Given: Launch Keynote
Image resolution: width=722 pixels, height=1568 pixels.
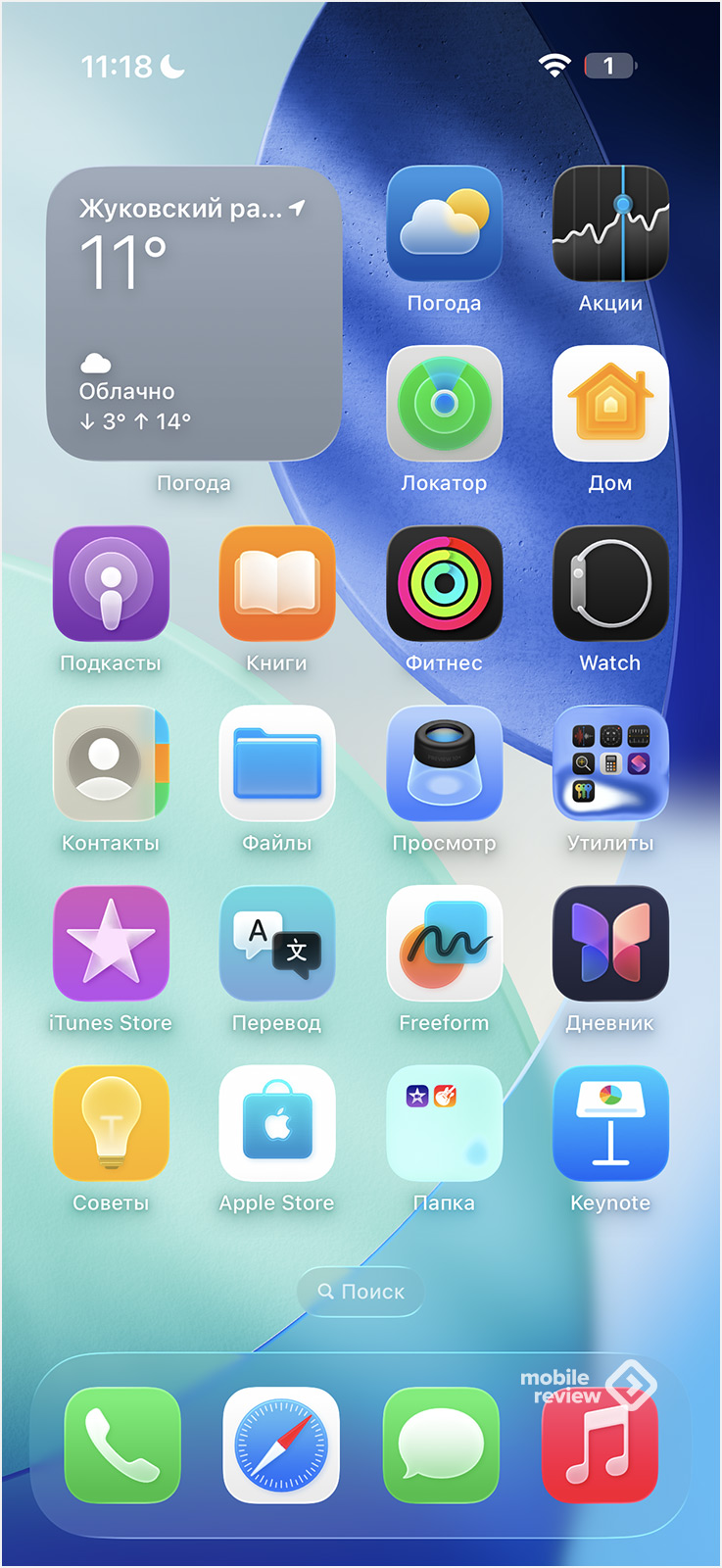Looking at the screenshot, I should [x=610, y=1123].
